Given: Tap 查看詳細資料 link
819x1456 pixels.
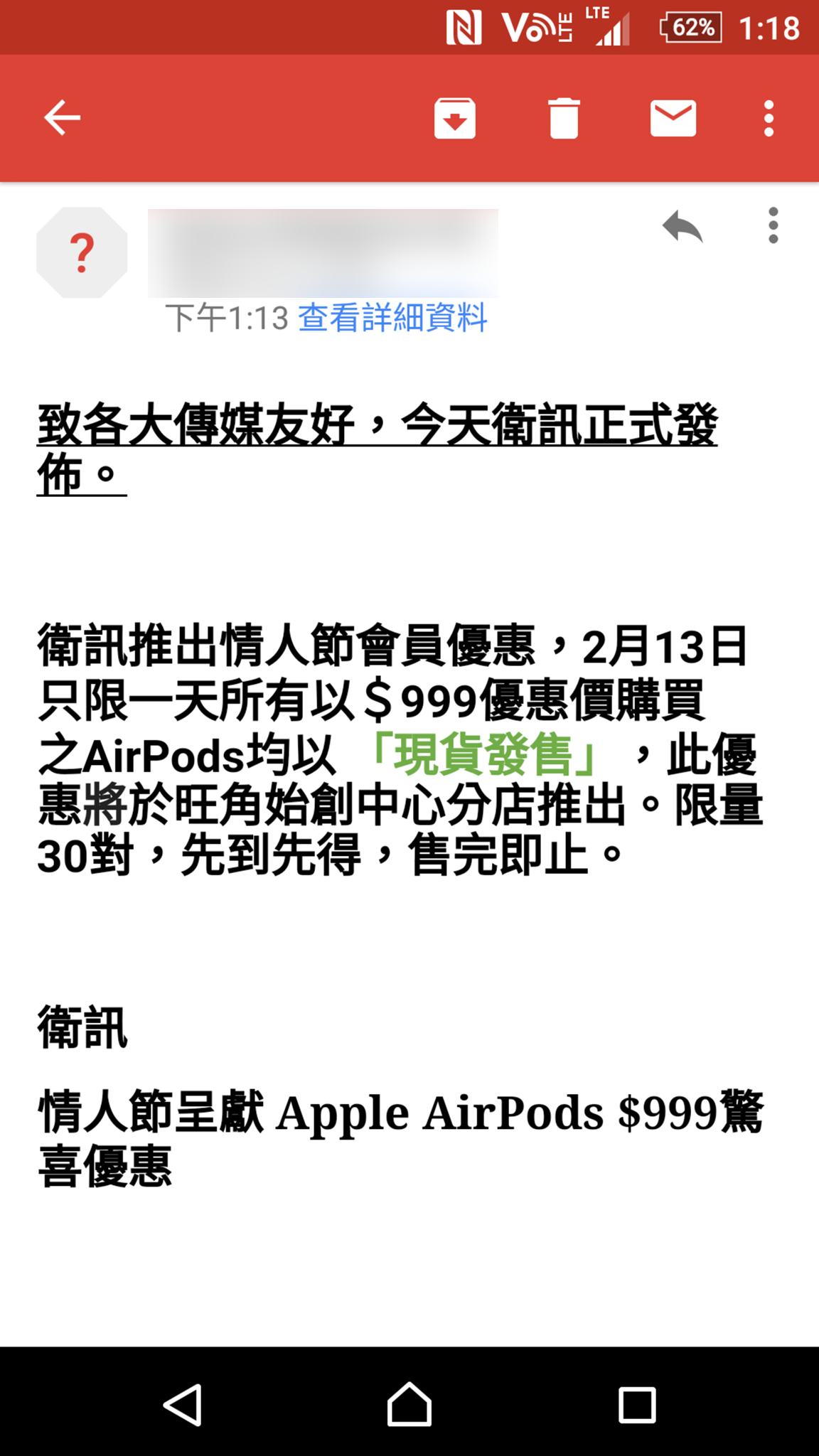Looking at the screenshot, I should click(392, 318).
